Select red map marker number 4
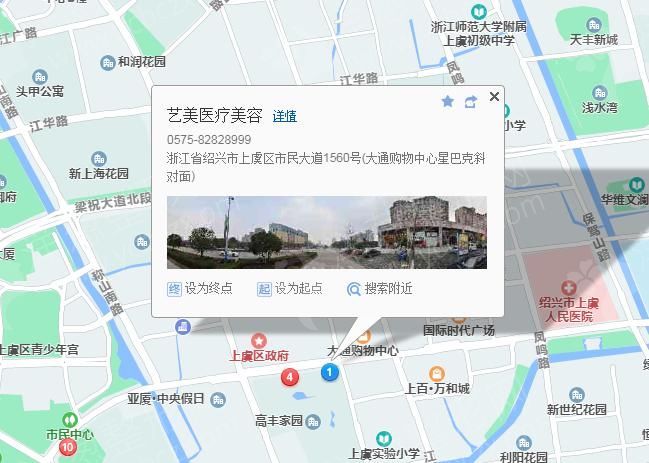The image size is (649, 463). 290,377
